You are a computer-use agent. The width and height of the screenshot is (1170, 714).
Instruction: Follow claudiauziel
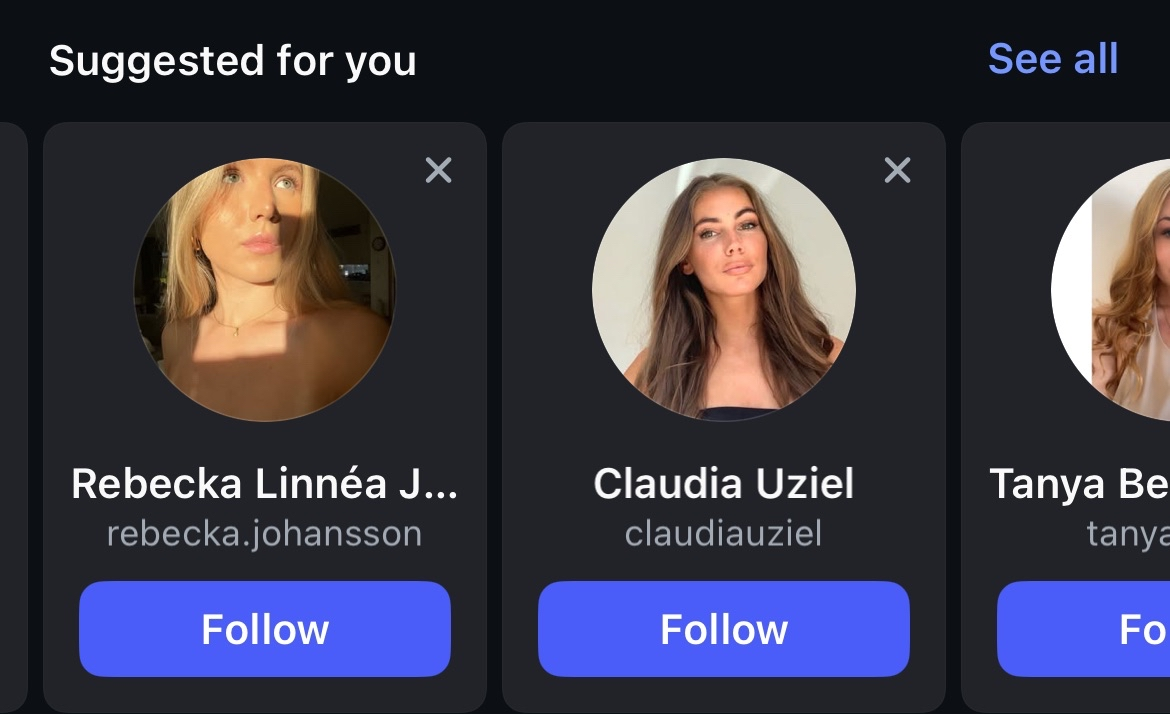click(724, 629)
